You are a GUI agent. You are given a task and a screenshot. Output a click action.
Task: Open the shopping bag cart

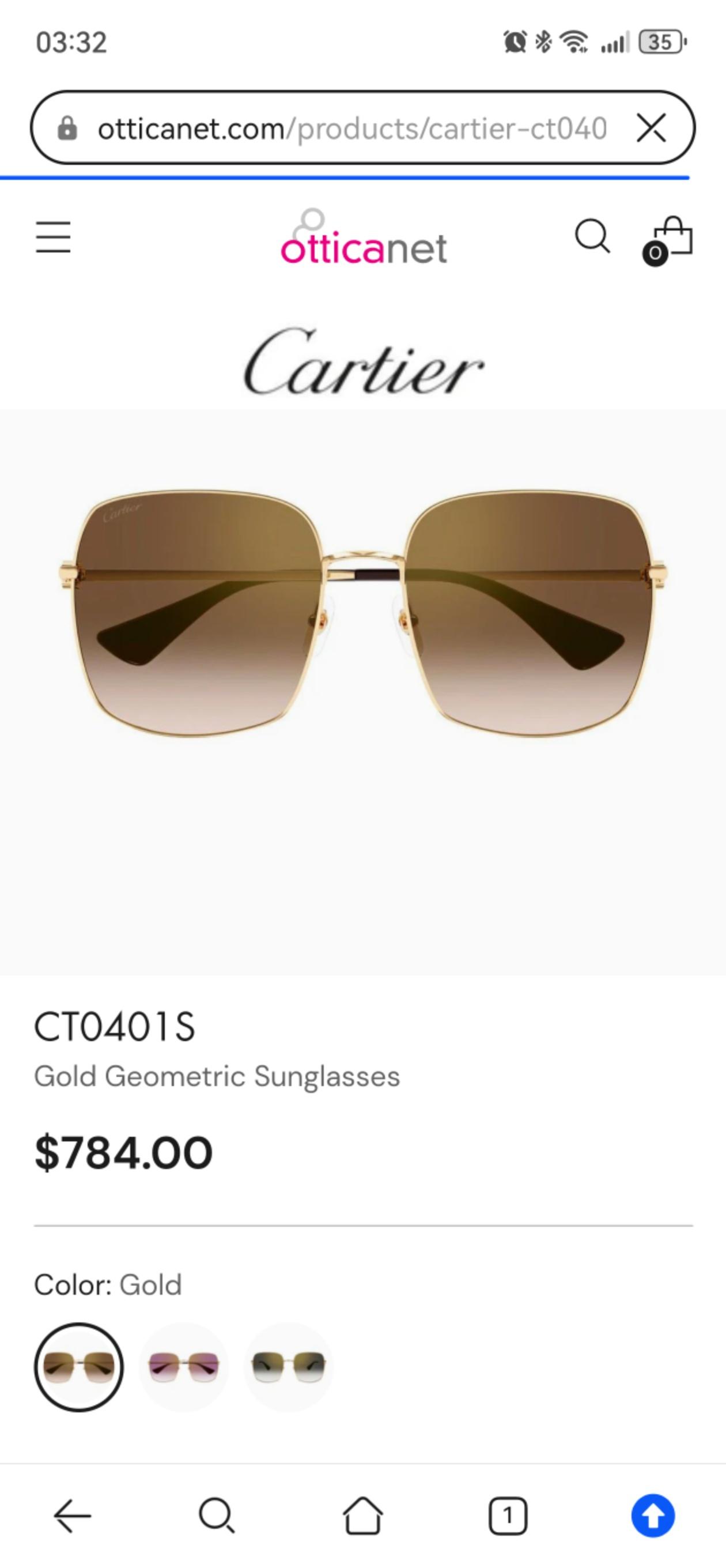(669, 240)
